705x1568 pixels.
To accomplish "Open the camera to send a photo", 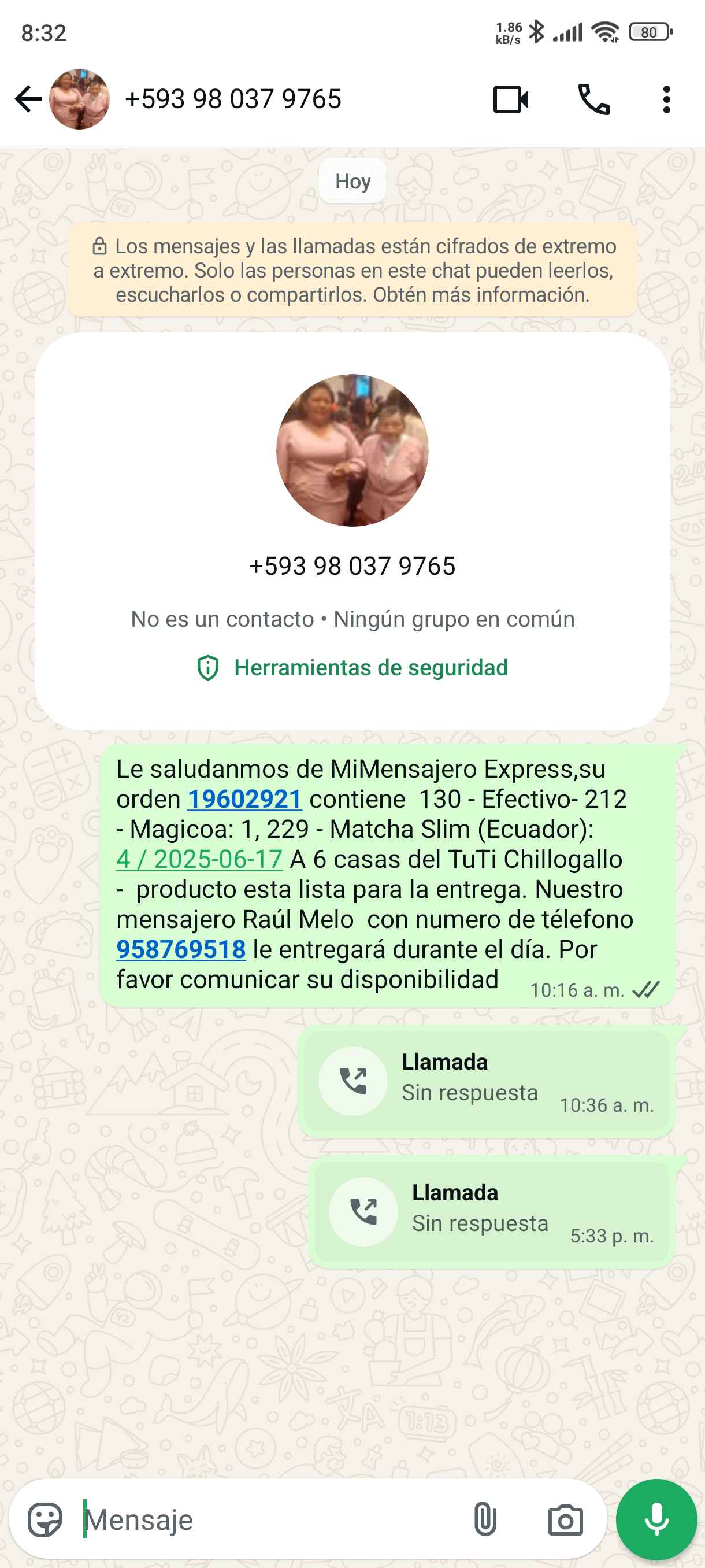I will (565, 1520).
